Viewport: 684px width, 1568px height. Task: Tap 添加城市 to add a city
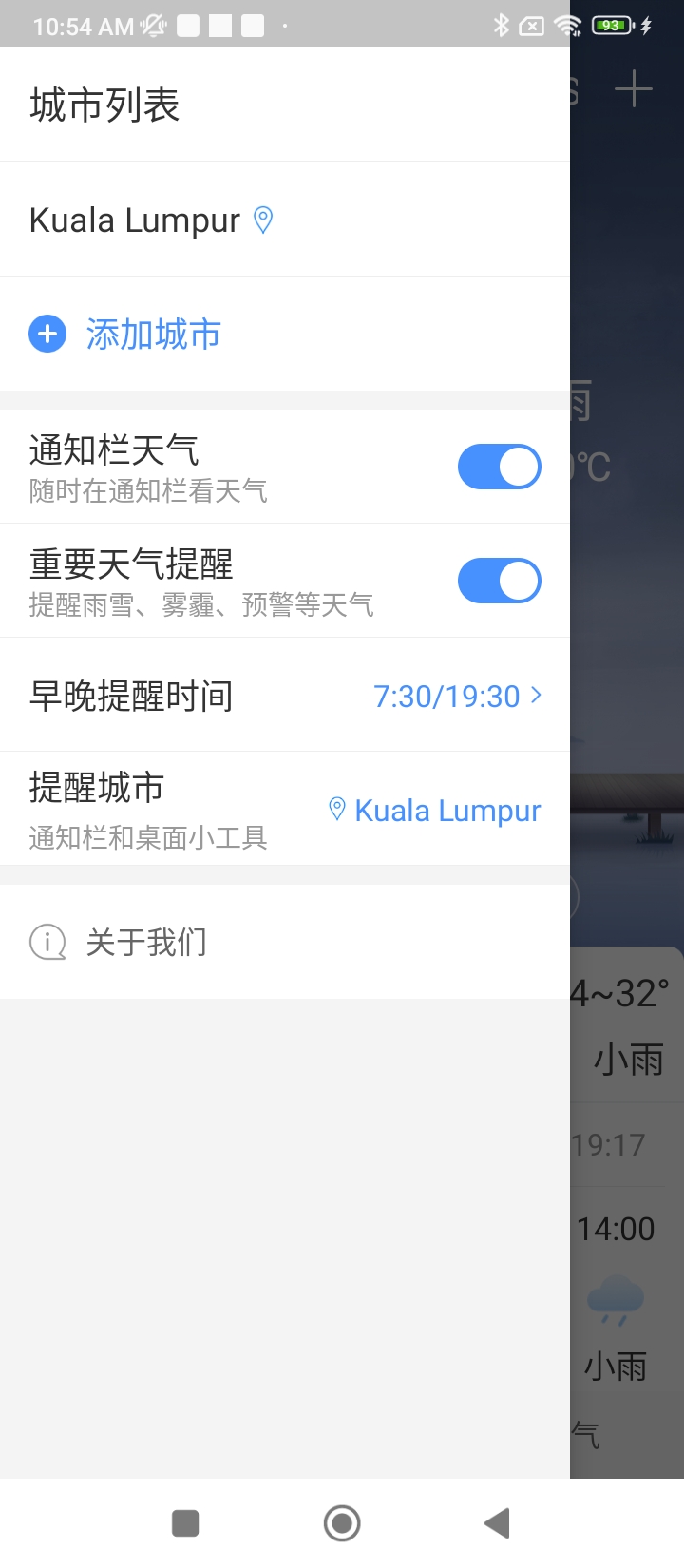152,335
